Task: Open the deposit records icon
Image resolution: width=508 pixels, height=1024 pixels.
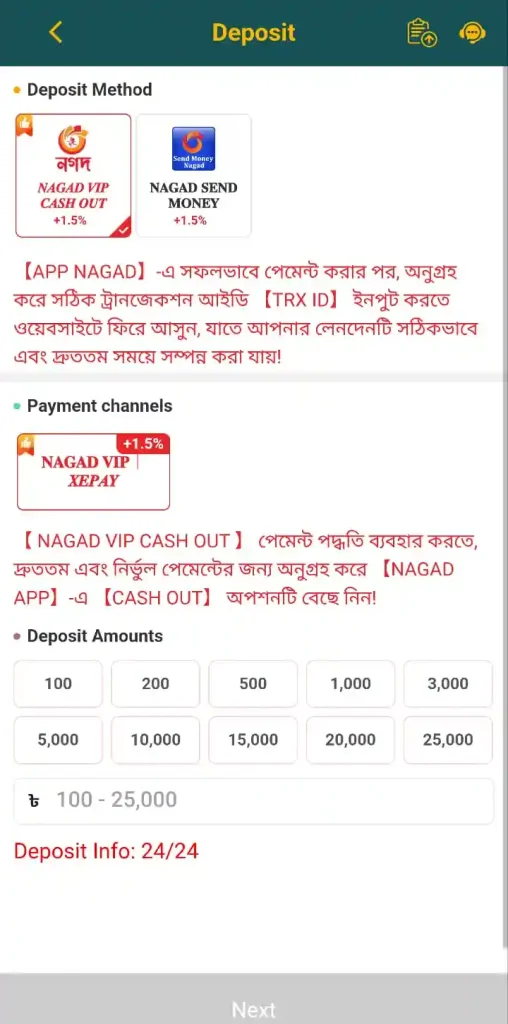Action: tap(421, 33)
